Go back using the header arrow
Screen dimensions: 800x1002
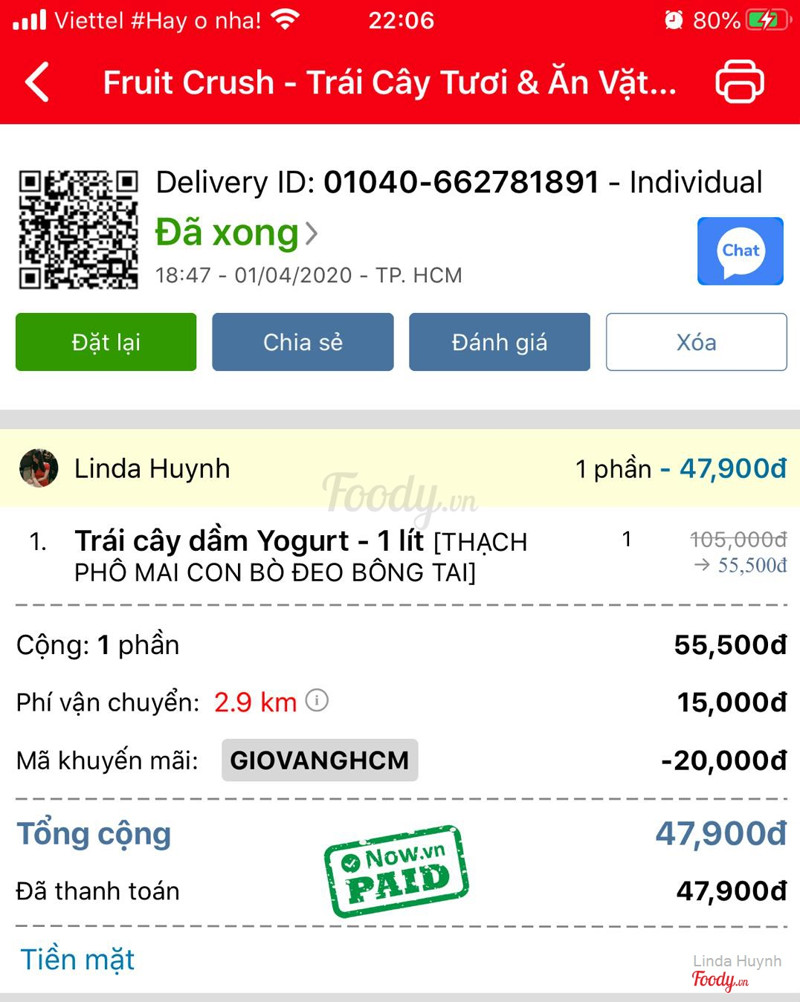(x=37, y=82)
